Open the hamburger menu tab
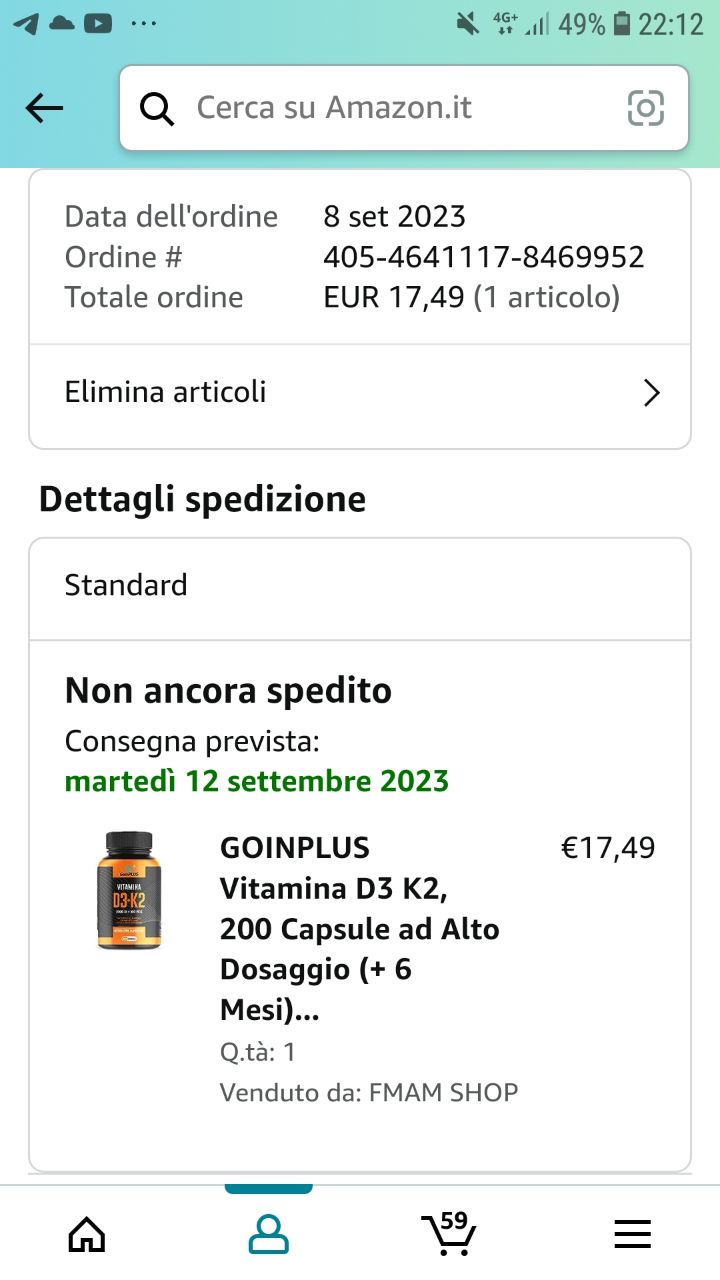This screenshot has width=720, height=1280. point(632,1234)
